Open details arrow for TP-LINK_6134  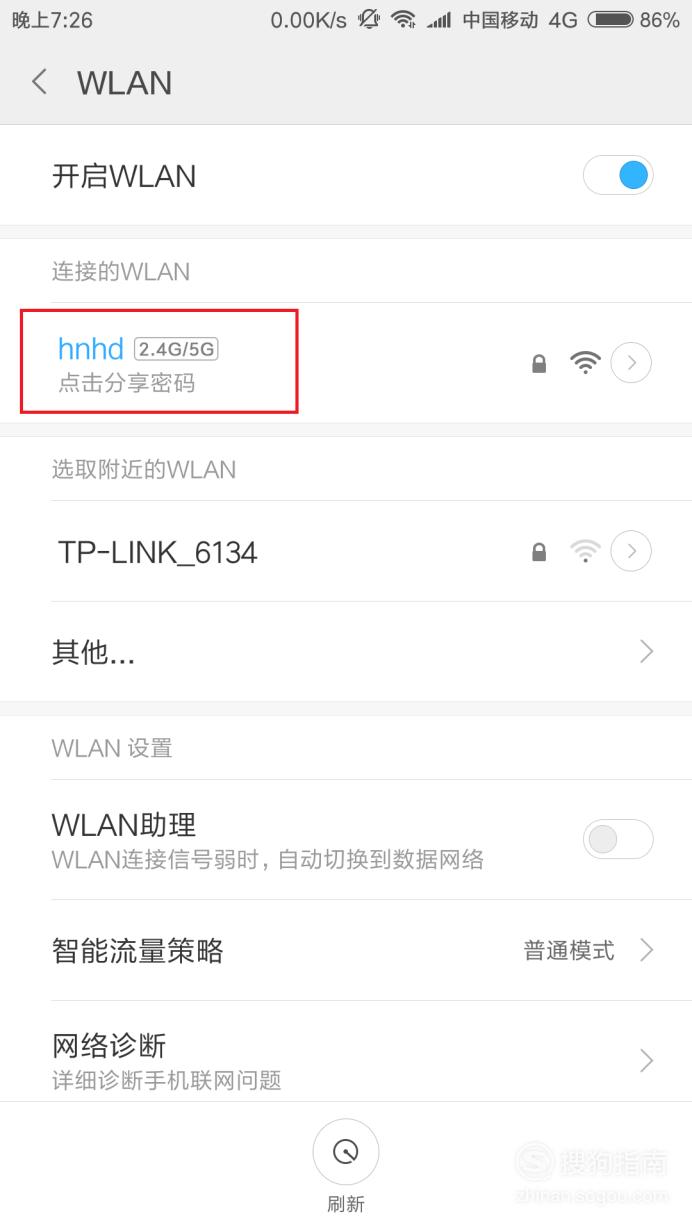pyautogui.click(x=631, y=551)
